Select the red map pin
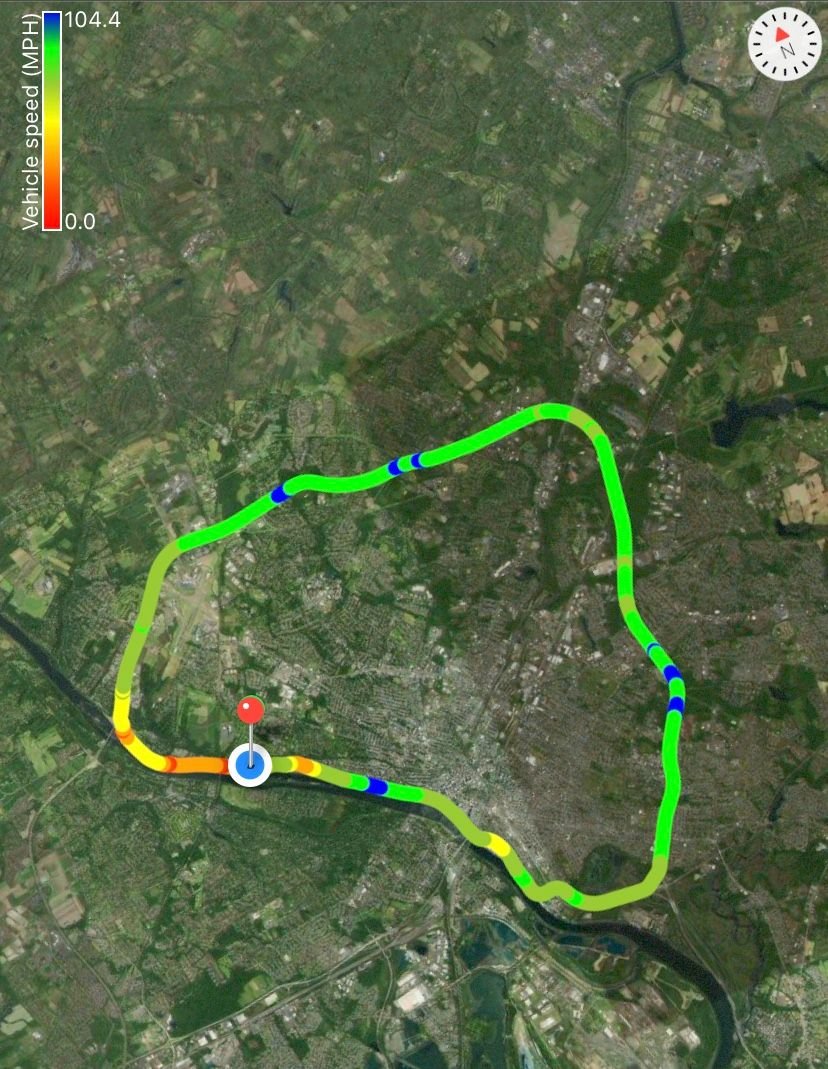Image resolution: width=828 pixels, height=1069 pixels. [250, 712]
